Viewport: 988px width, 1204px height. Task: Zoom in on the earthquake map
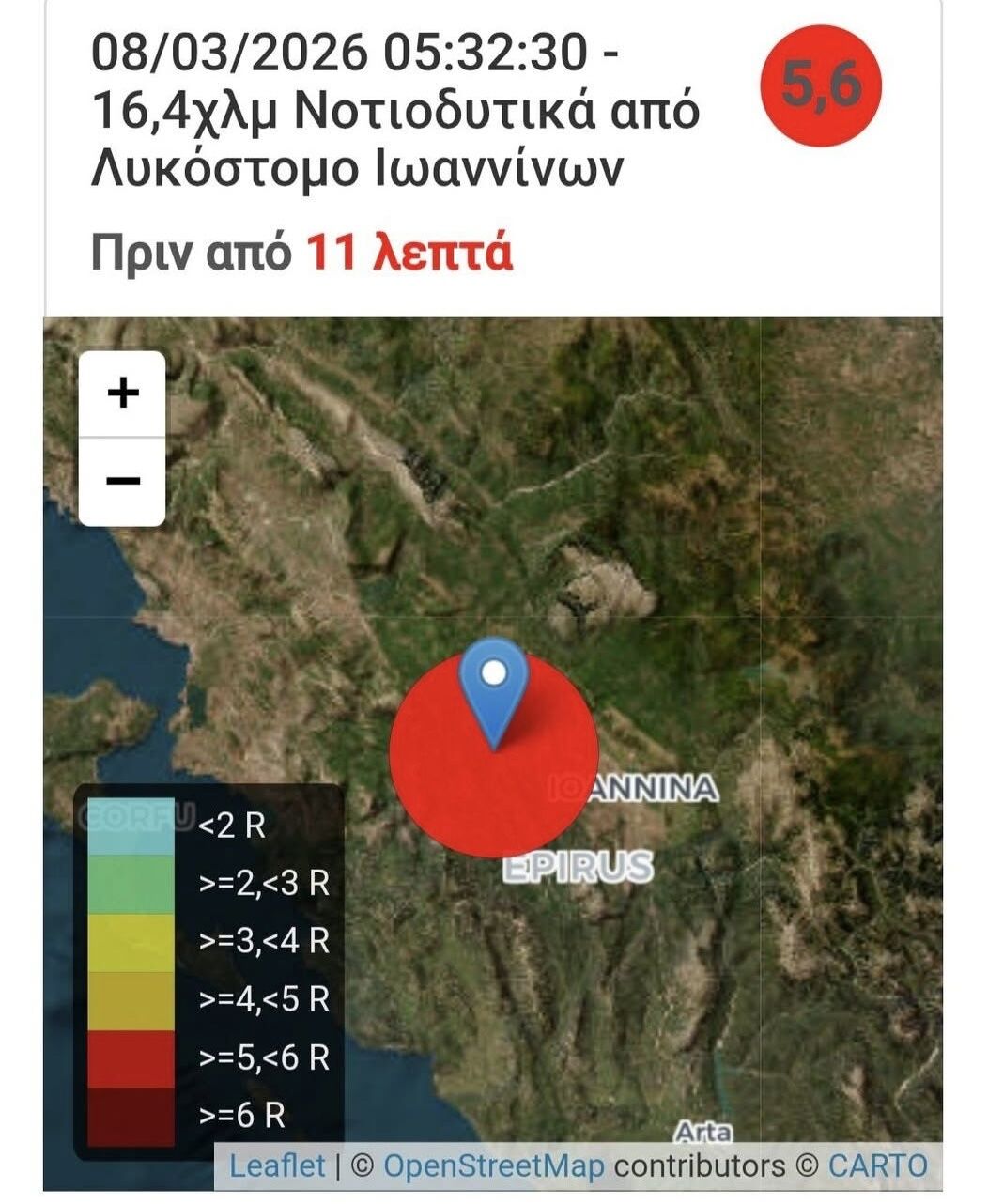pyautogui.click(x=122, y=394)
